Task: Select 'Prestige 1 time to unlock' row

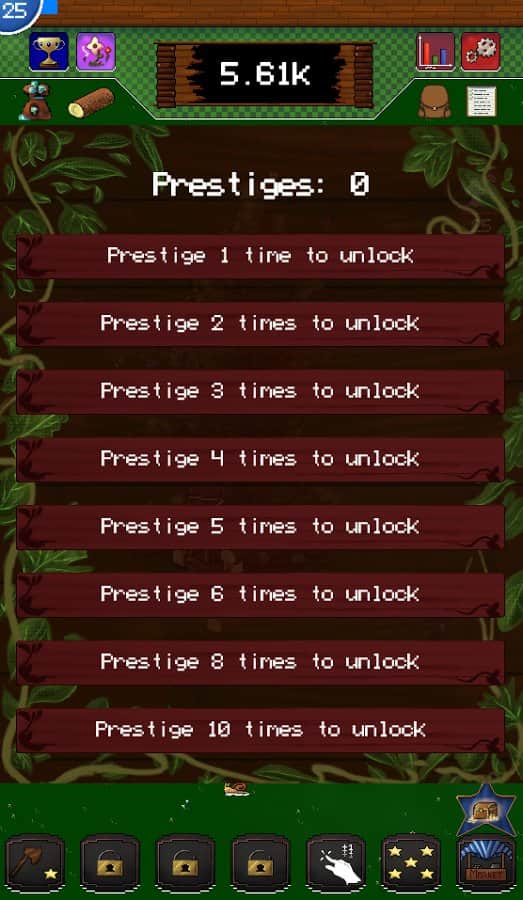Action: tap(261, 256)
